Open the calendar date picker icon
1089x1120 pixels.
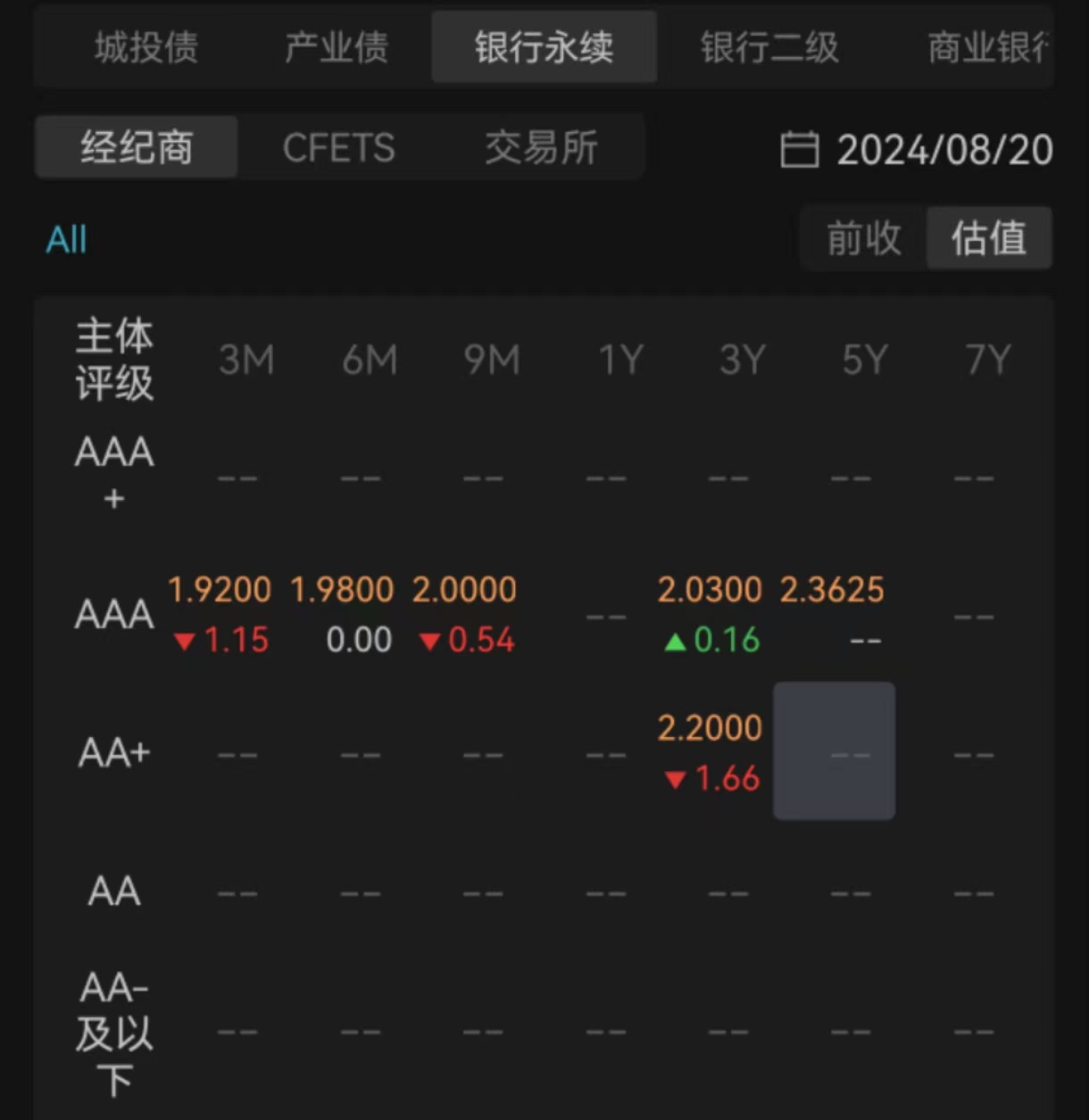coord(801,149)
